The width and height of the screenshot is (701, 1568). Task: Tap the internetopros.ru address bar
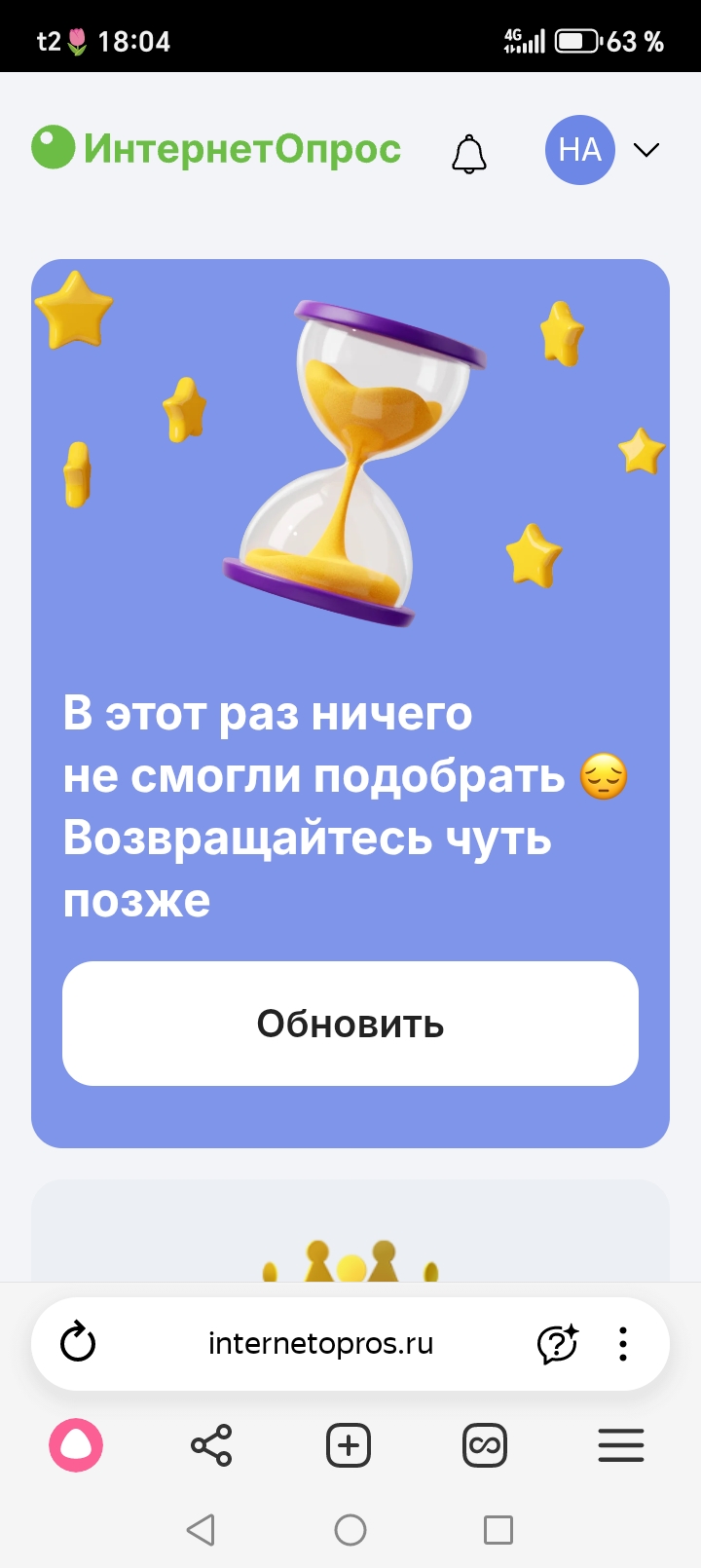321,1344
